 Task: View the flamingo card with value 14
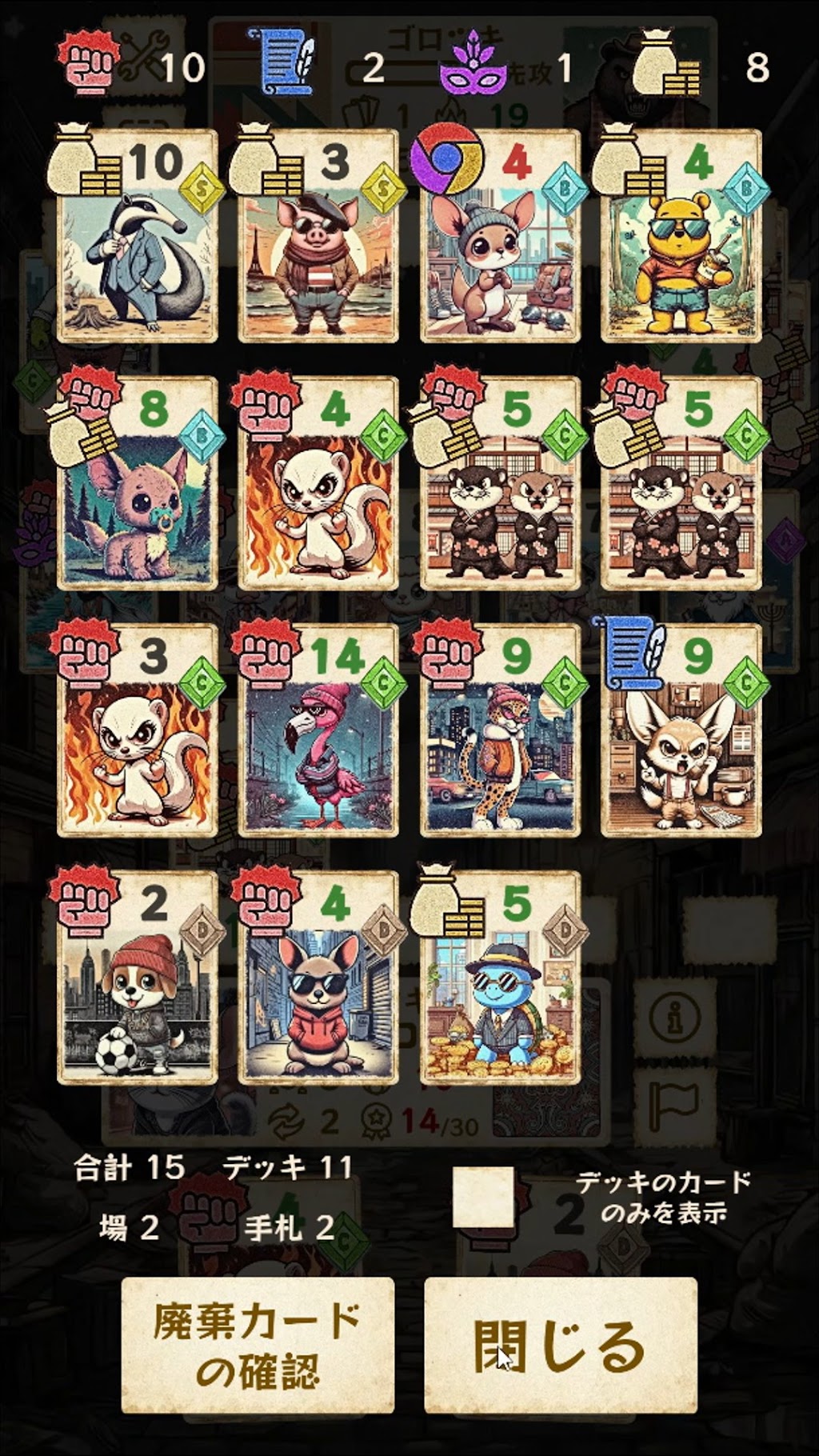click(x=318, y=730)
